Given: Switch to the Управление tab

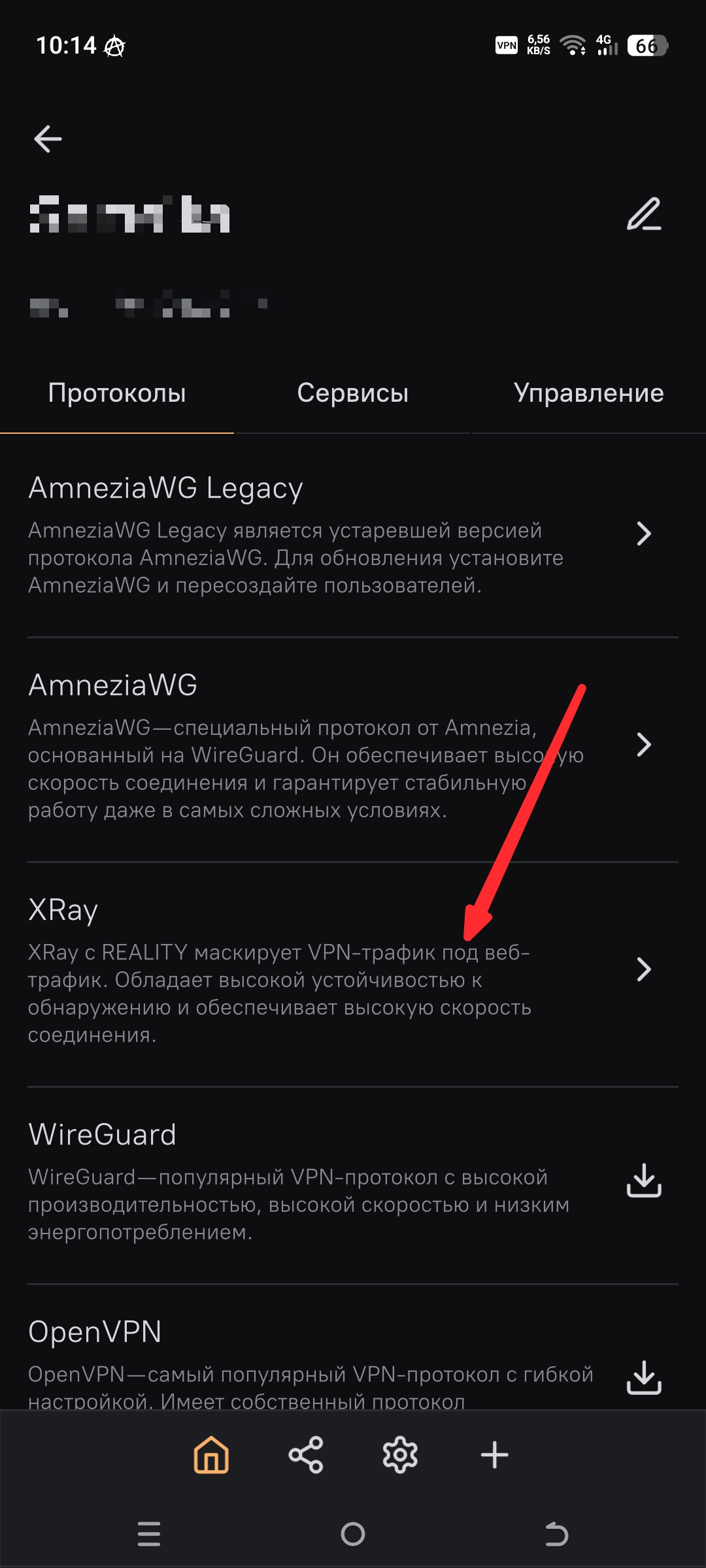Looking at the screenshot, I should (x=588, y=393).
